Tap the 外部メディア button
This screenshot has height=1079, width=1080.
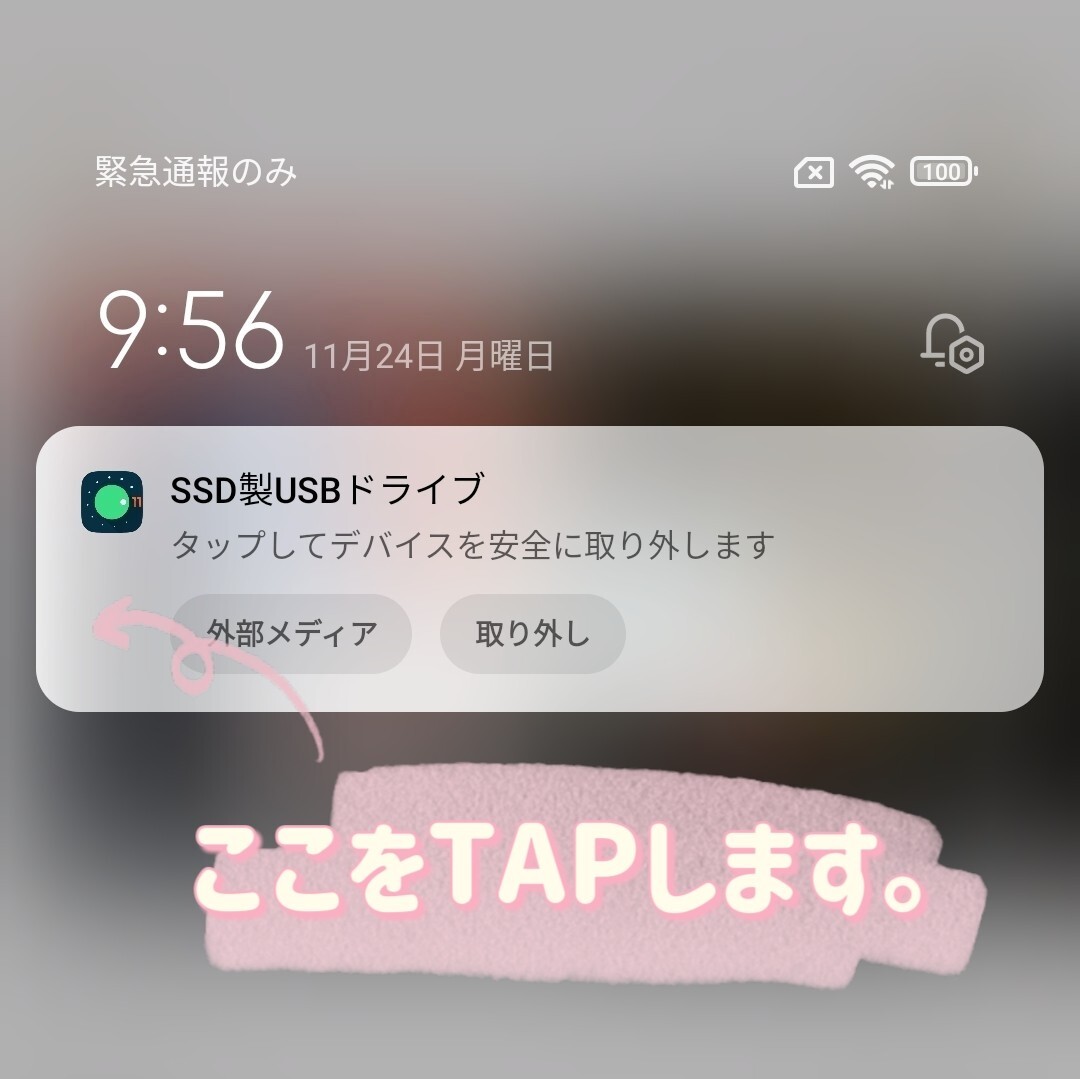tap(292, 634)
